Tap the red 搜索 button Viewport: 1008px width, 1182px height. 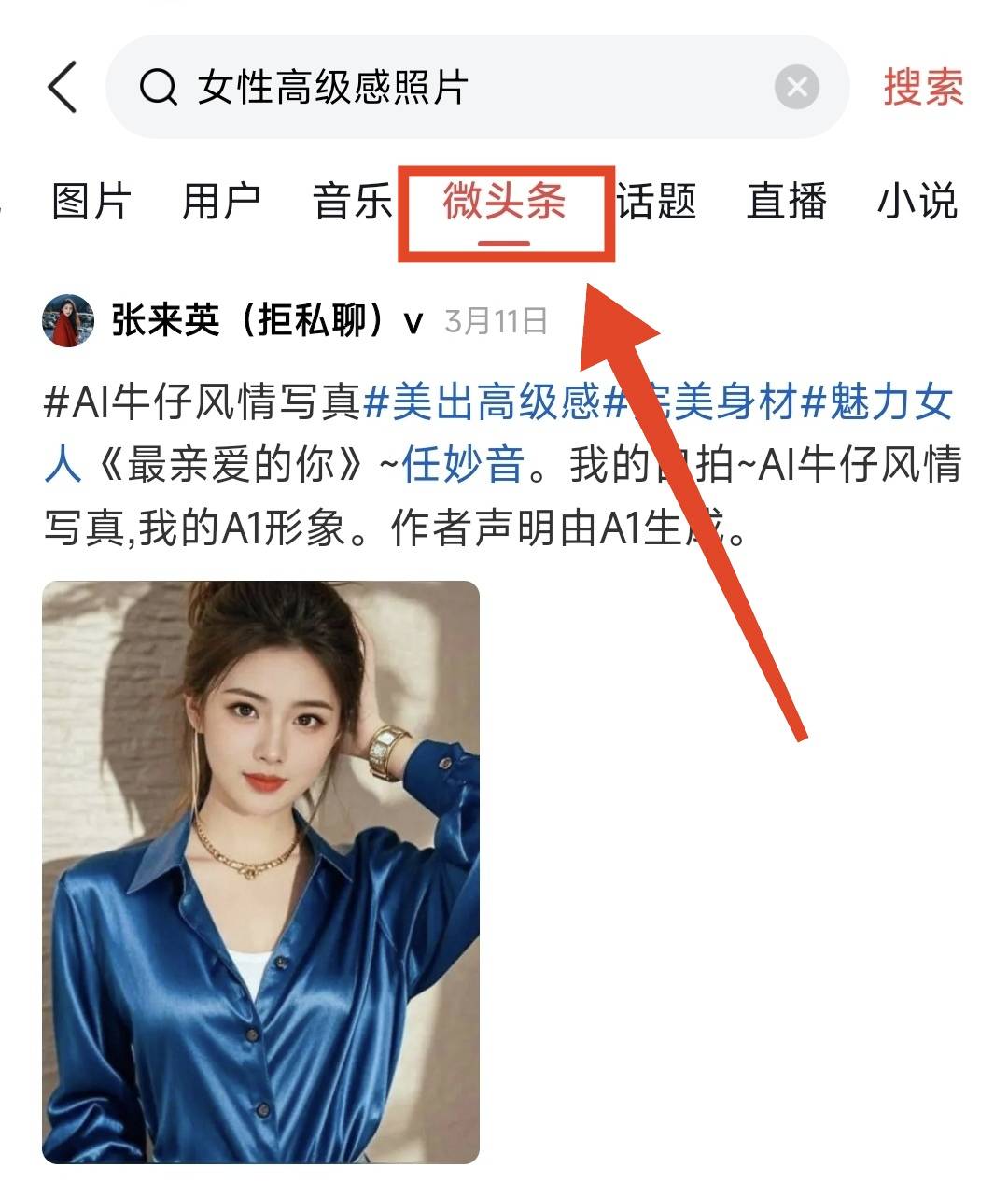pyautogui.click(x=922, y=88)
